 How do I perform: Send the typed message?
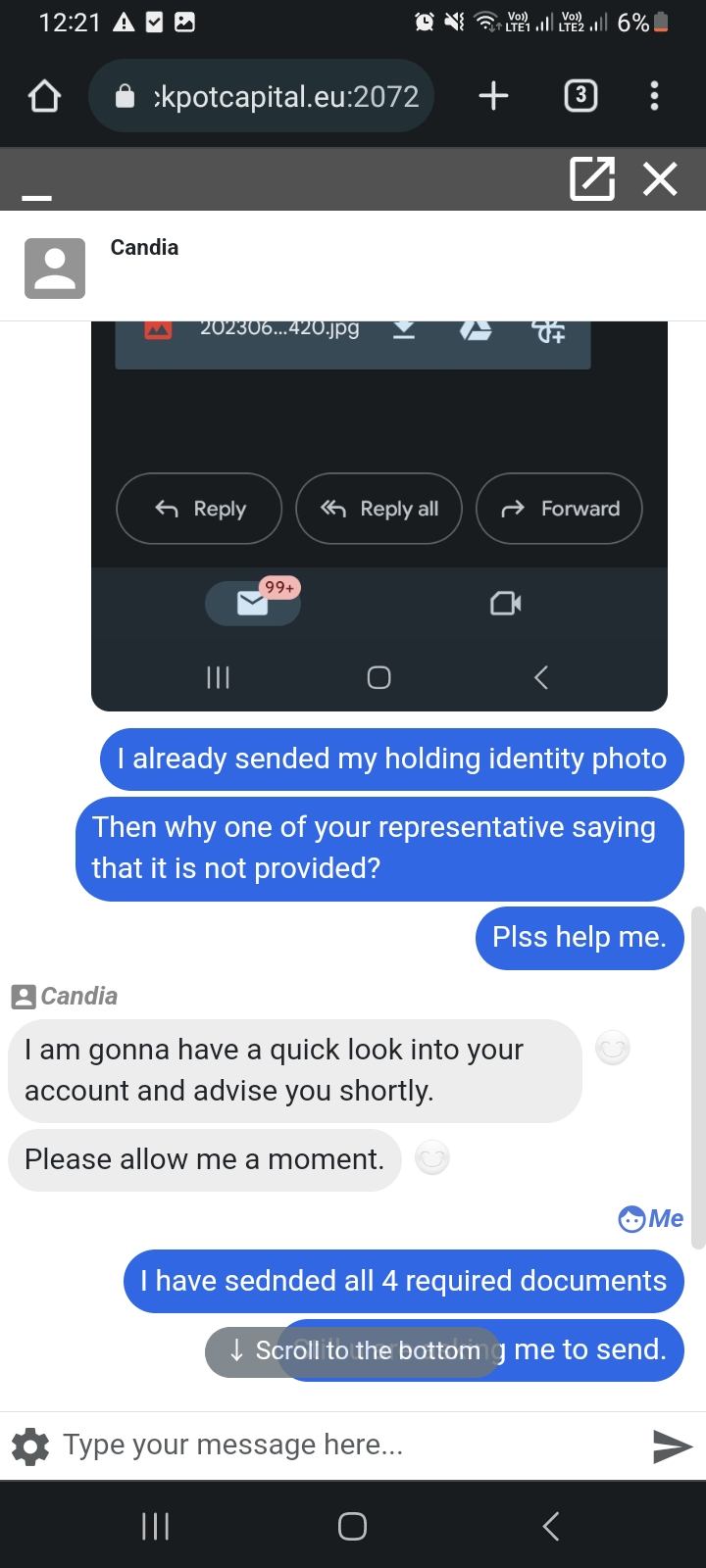[672, 1445]
